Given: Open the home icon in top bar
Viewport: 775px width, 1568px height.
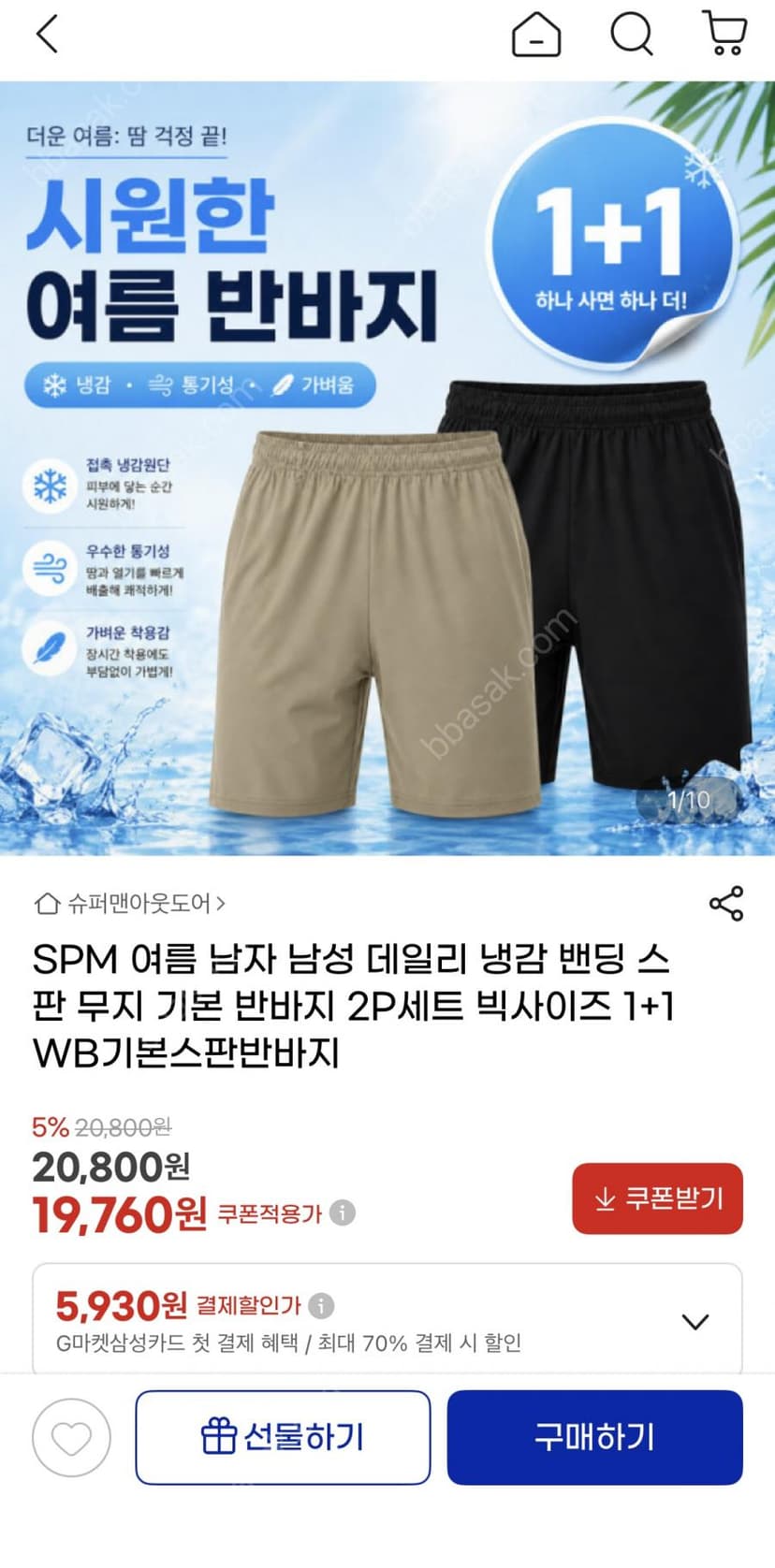Looking at the screenshot, I should (x=536, y=35).
